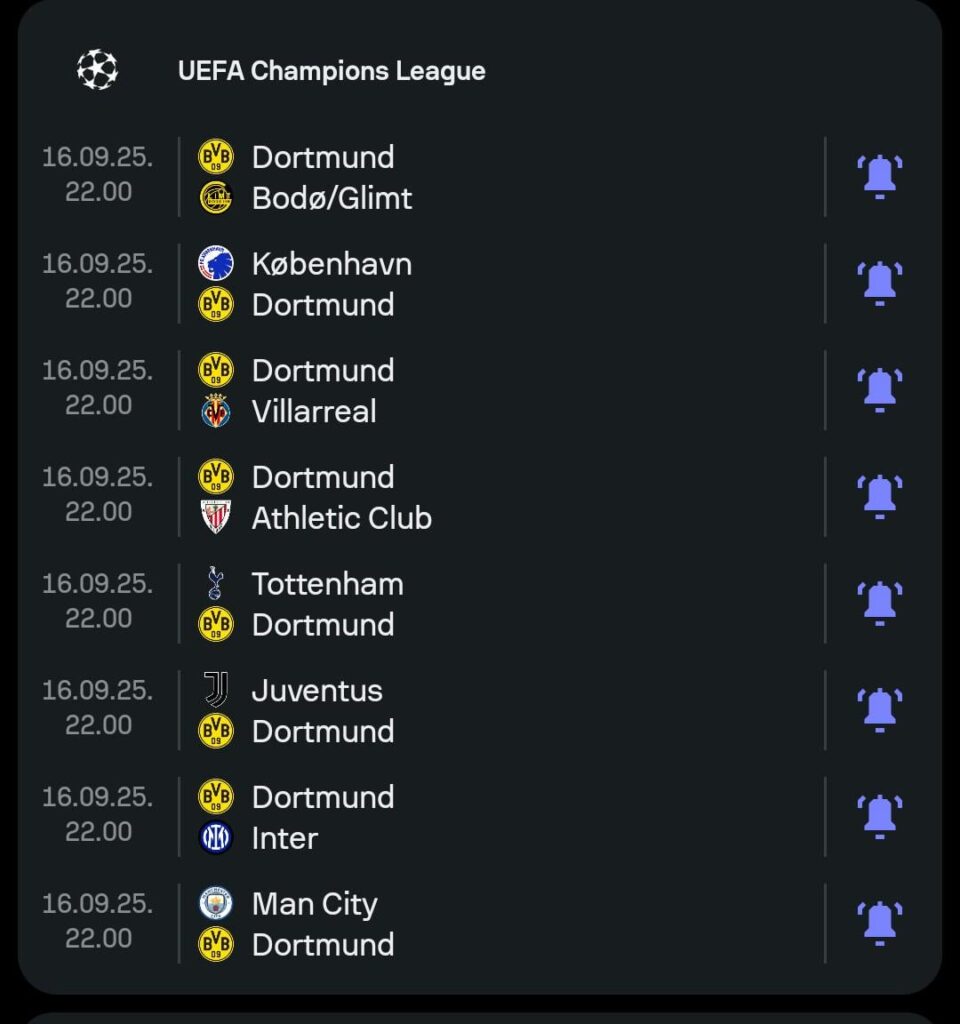Viewport: 960px width, 1024px height.
Task: Open the Tottenham vs Dortmund match details
Action: [450, 603]
